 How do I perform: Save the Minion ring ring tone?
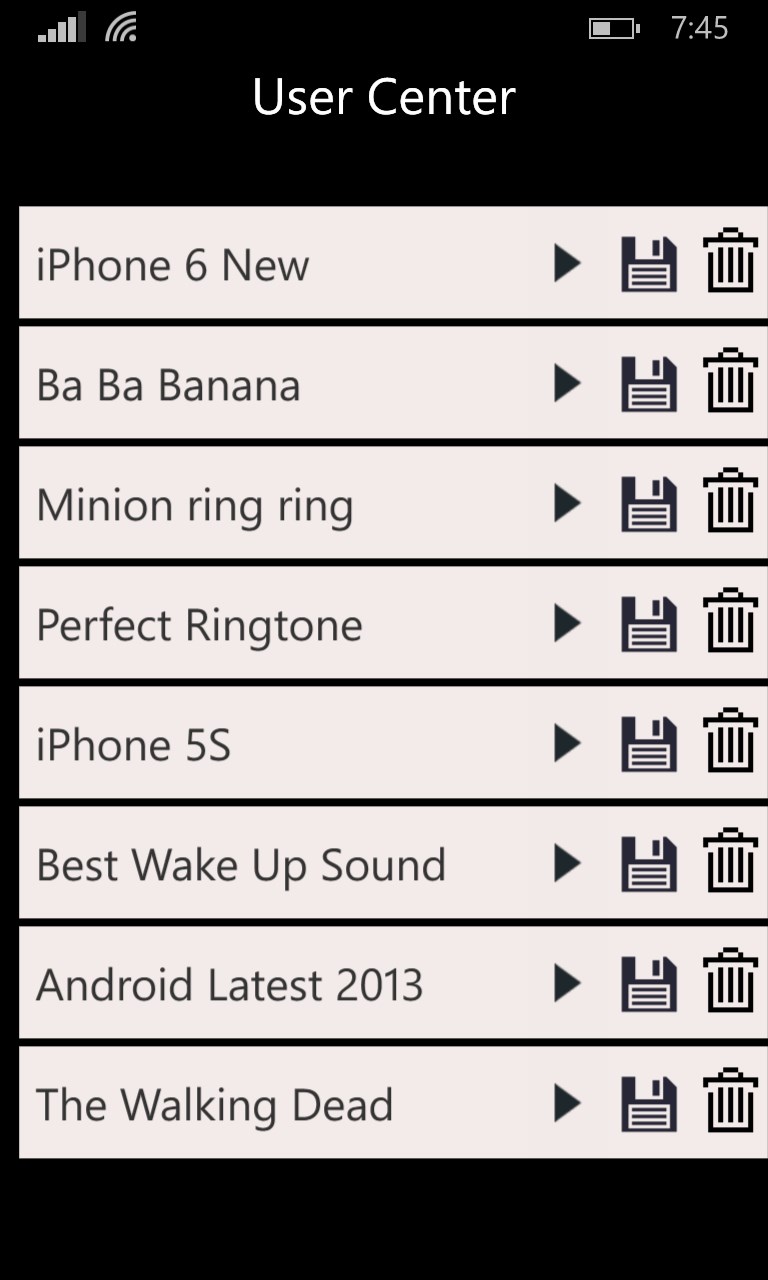(649, 504)
